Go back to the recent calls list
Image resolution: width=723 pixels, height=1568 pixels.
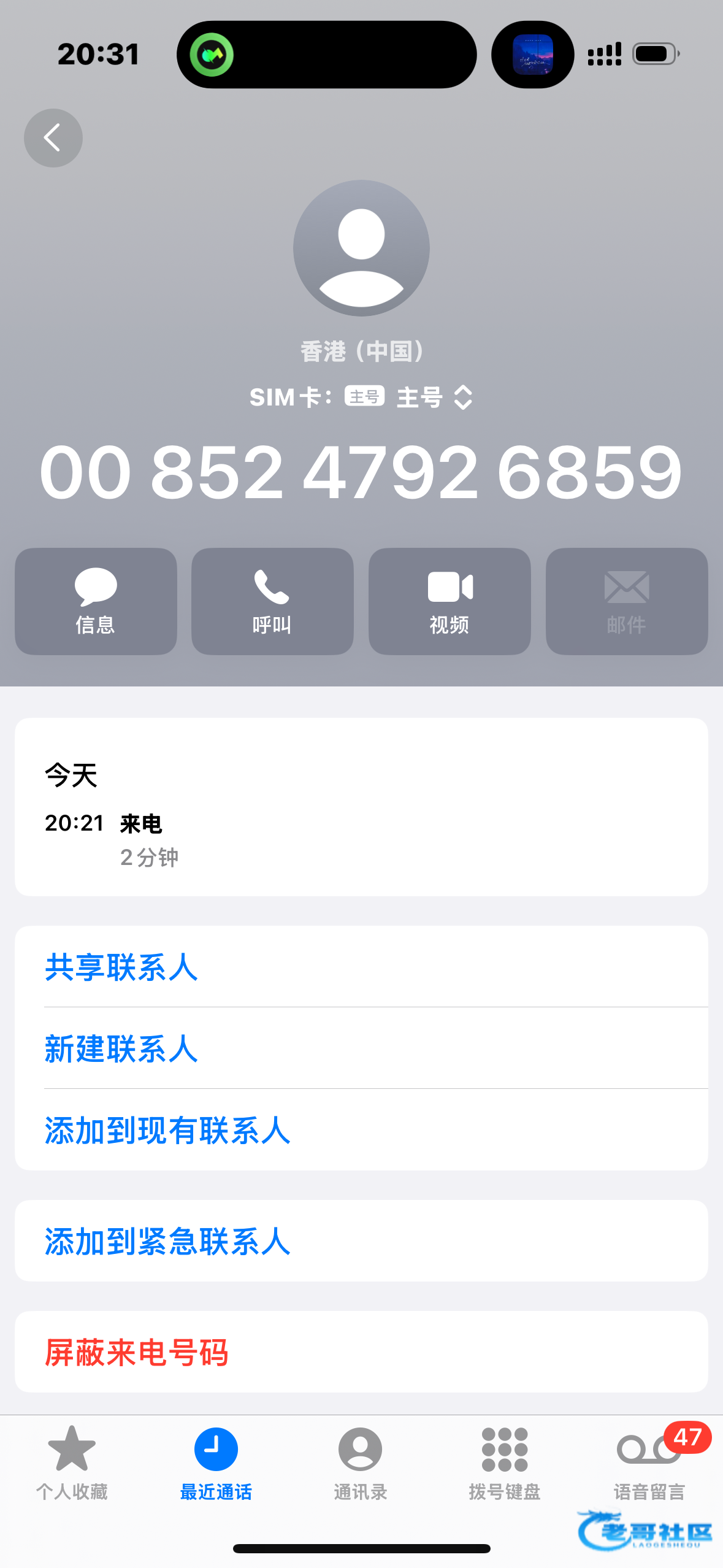[x=53, y=138]
